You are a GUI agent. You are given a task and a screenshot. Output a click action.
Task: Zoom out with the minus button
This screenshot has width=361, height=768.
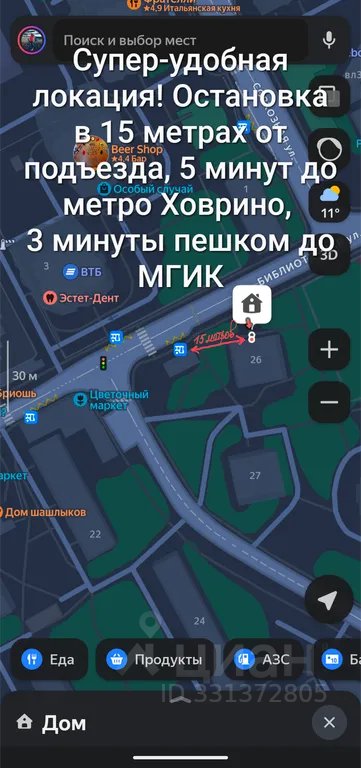point(329,402)
